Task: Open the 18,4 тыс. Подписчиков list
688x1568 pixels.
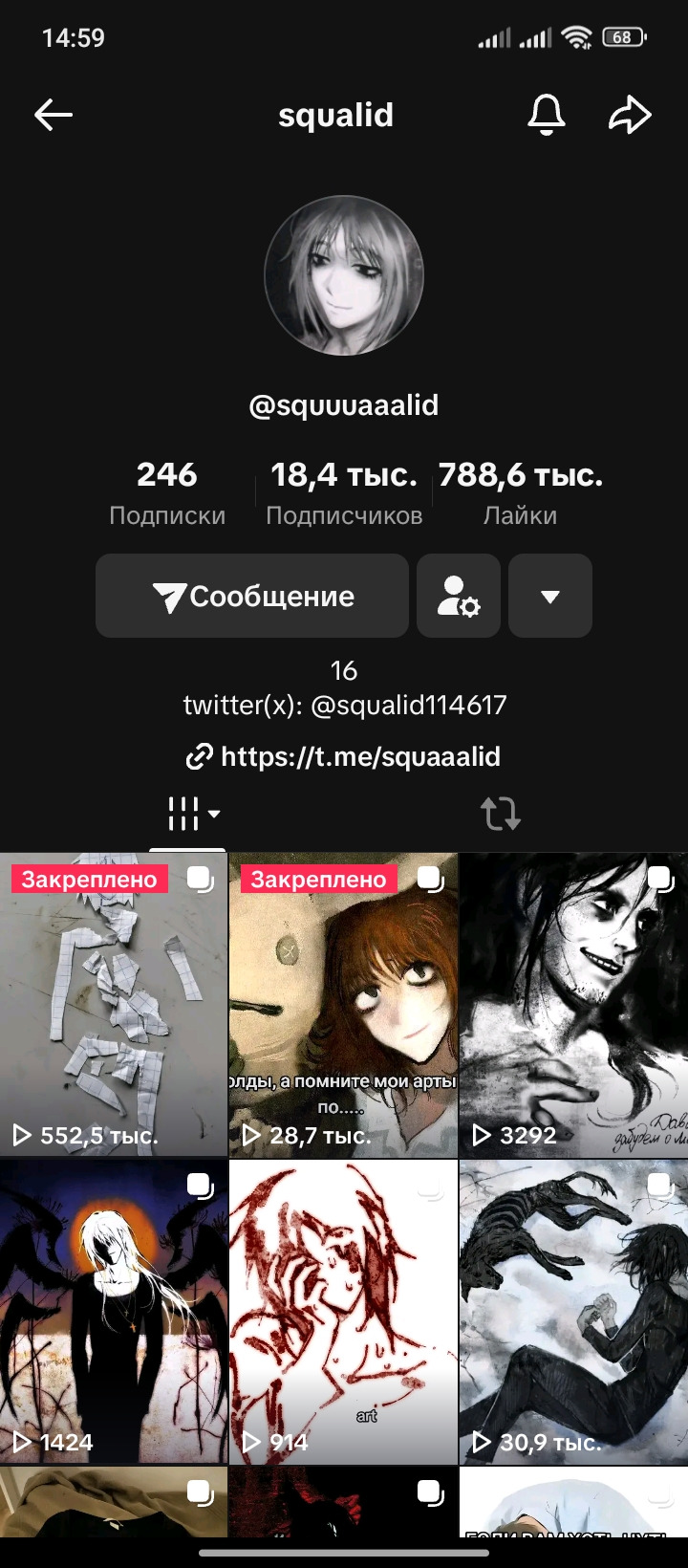Action: [344, 493]
